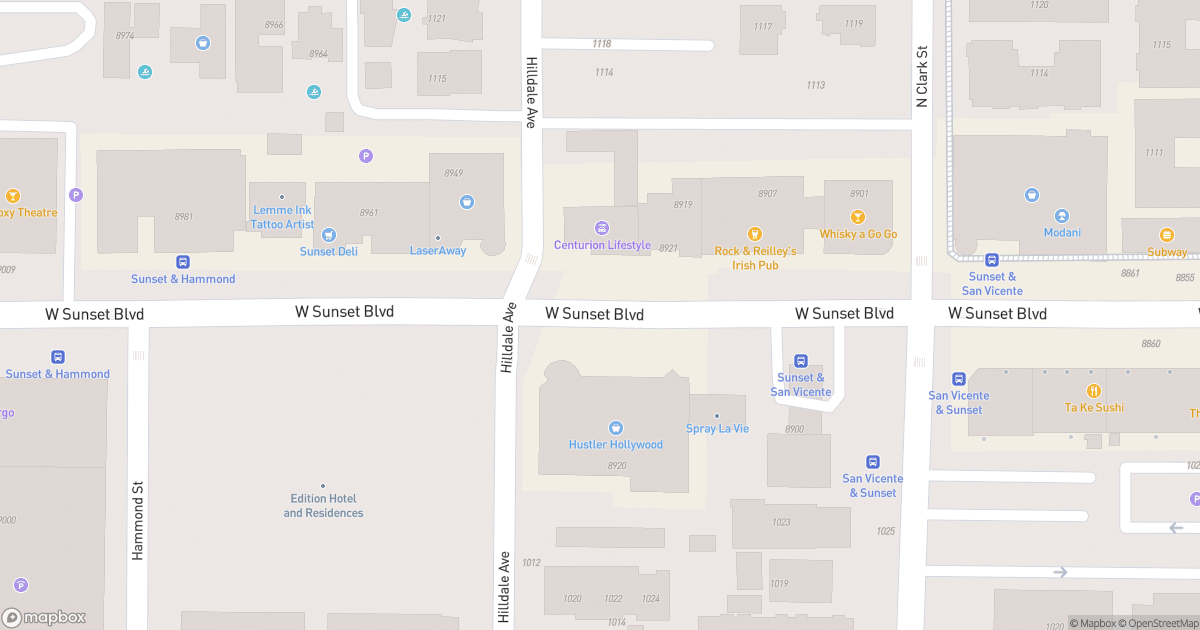Tap the Centurion Lifestyle shop marker

[602, 229]
